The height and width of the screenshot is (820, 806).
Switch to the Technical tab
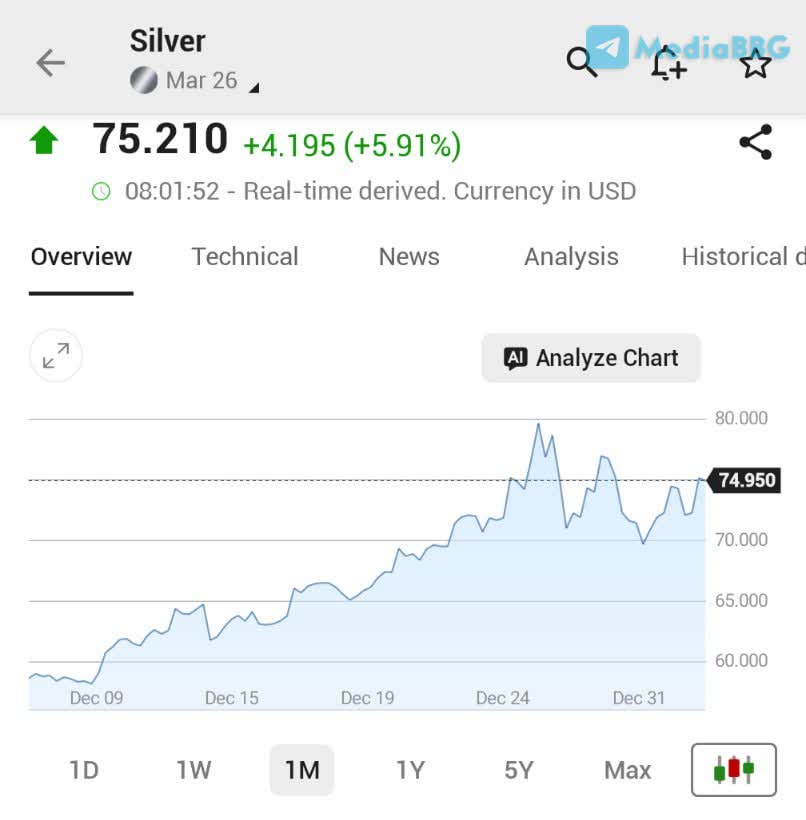pos(245,257)
